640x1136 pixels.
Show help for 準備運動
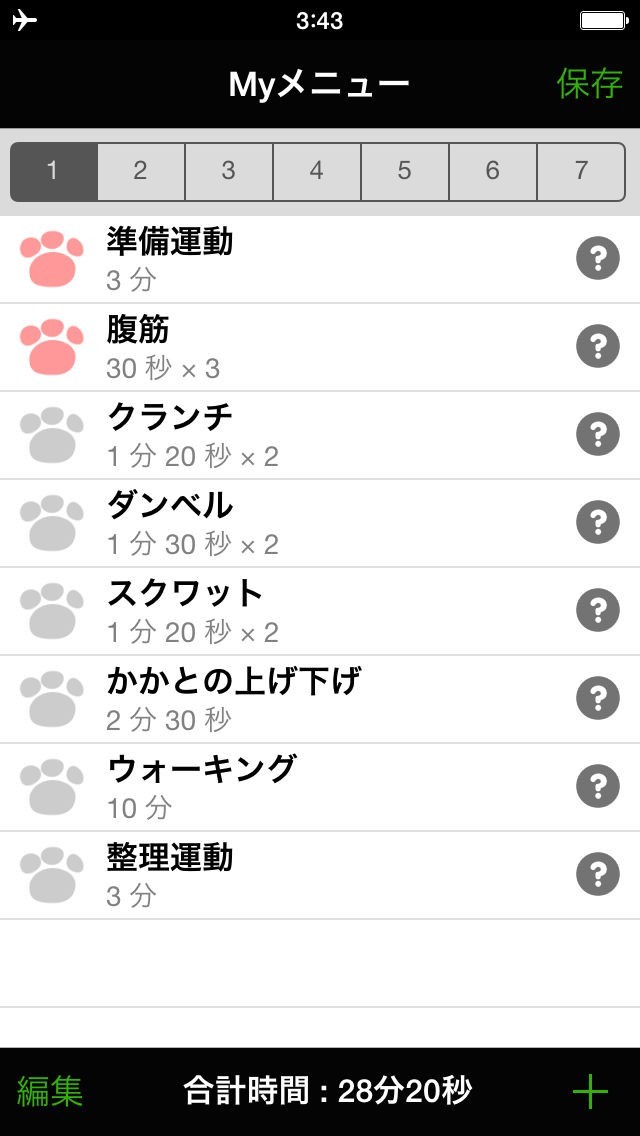pos(598,259)
